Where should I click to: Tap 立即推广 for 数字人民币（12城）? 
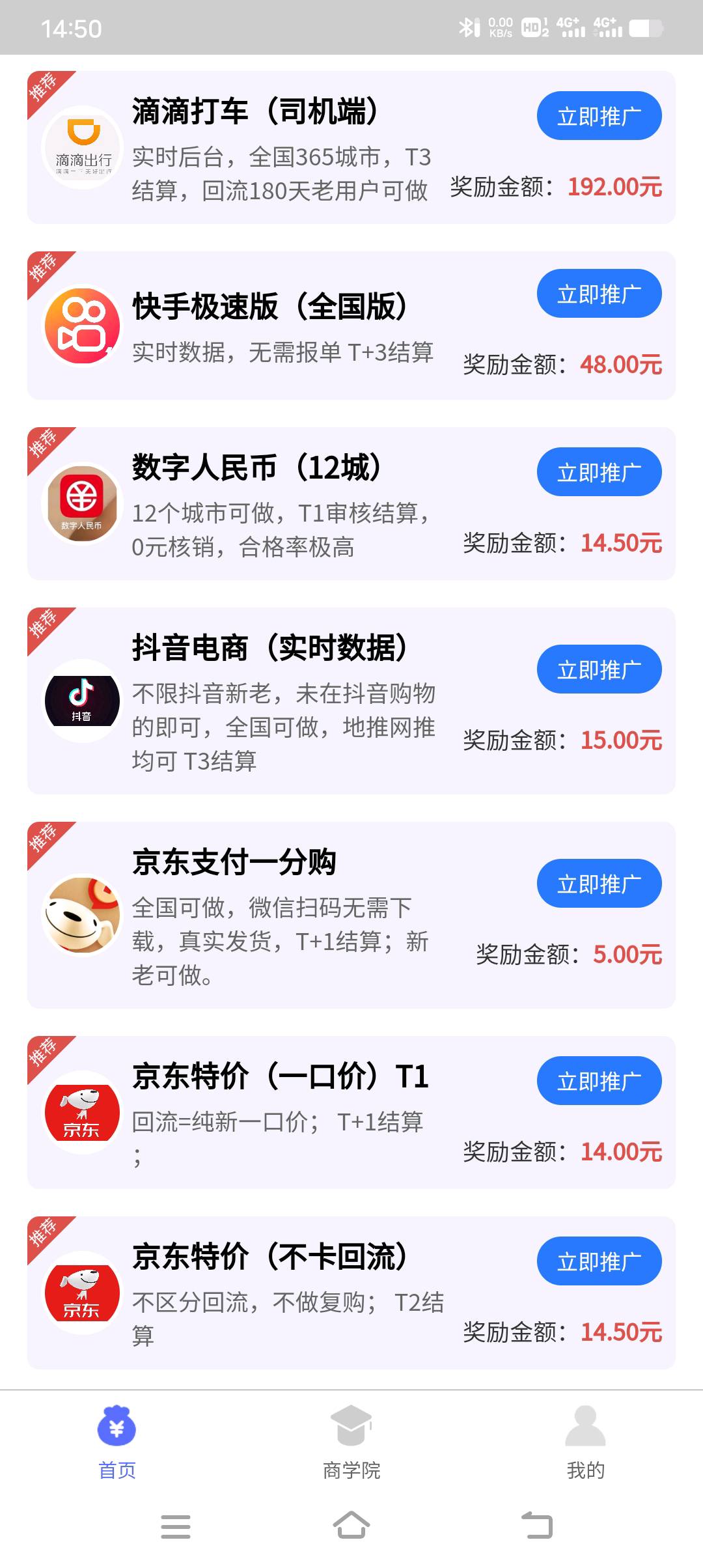(599, 472)
